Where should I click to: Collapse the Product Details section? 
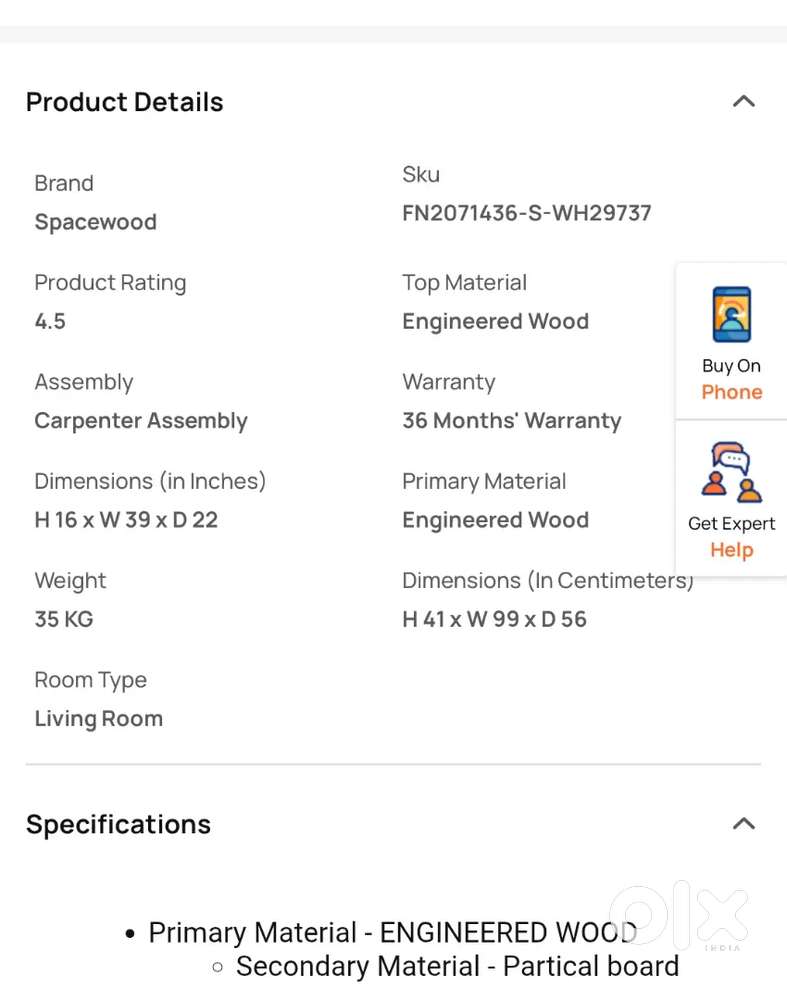point(743,101)
